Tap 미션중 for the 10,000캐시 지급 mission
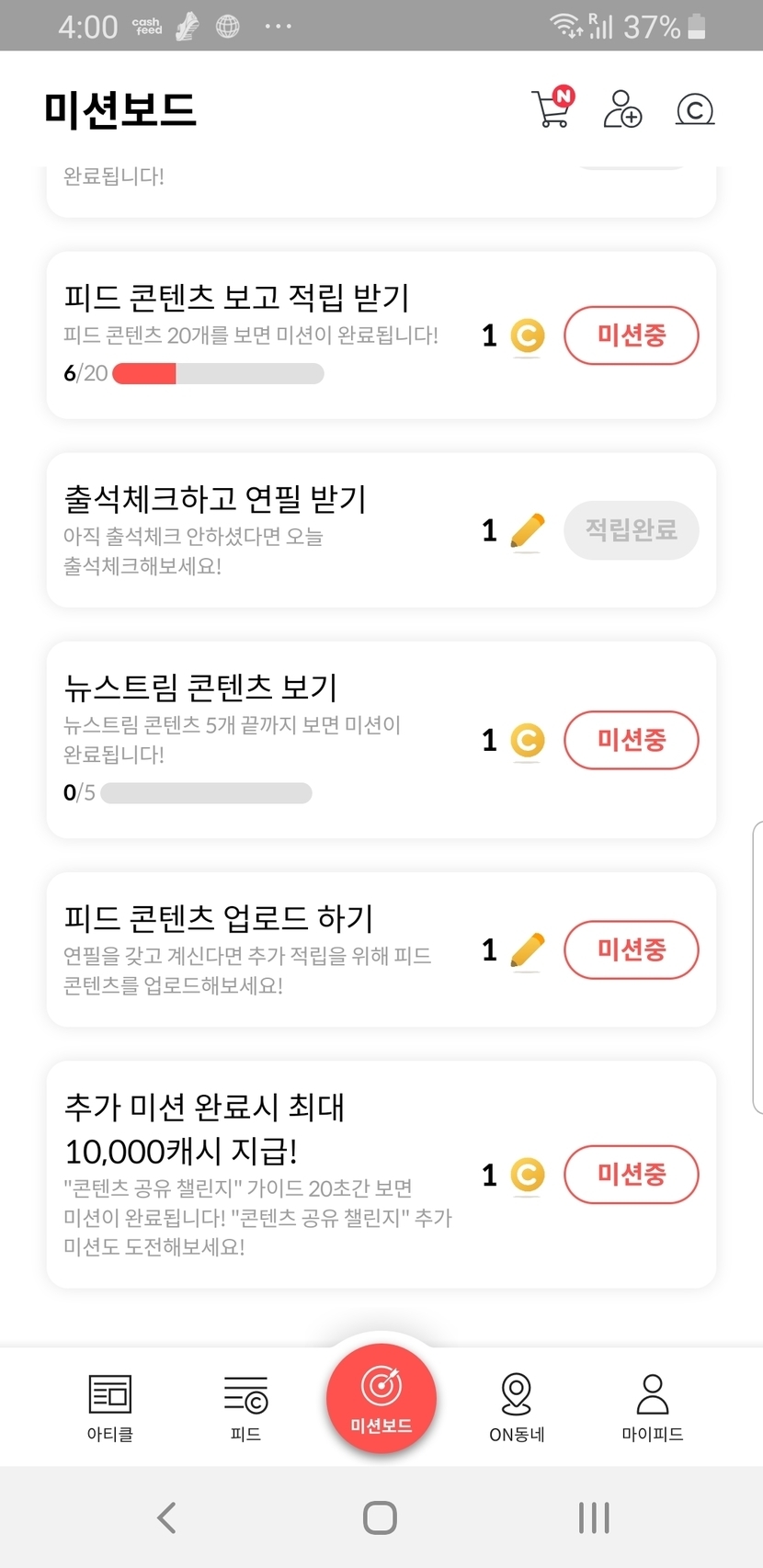This screenshot has width=763, height=1568. click(x=631, y=1174)
